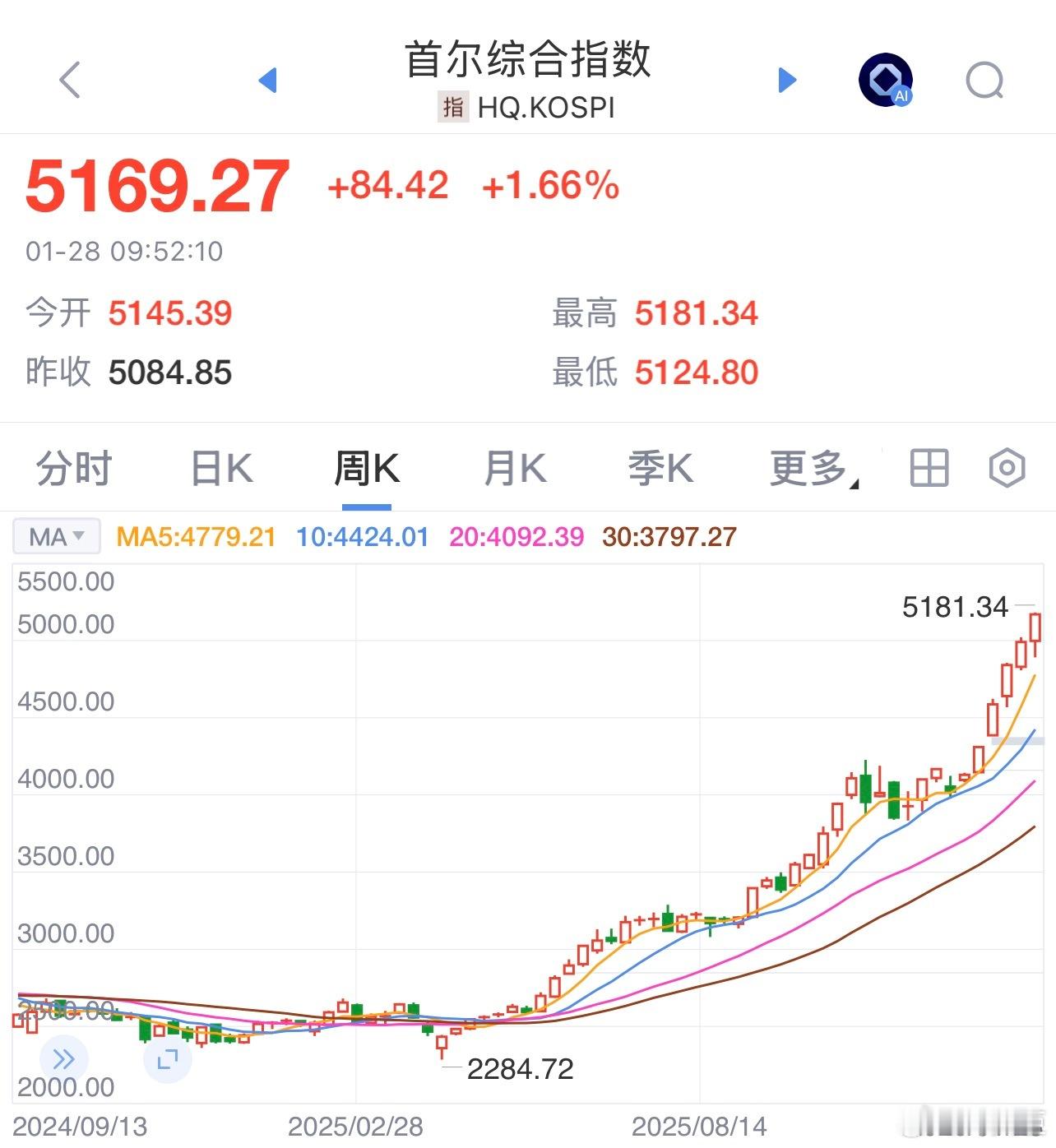1056x1148 pixels.
Task: Open the chart settings hexagon icon
Action: [1005, 466]
